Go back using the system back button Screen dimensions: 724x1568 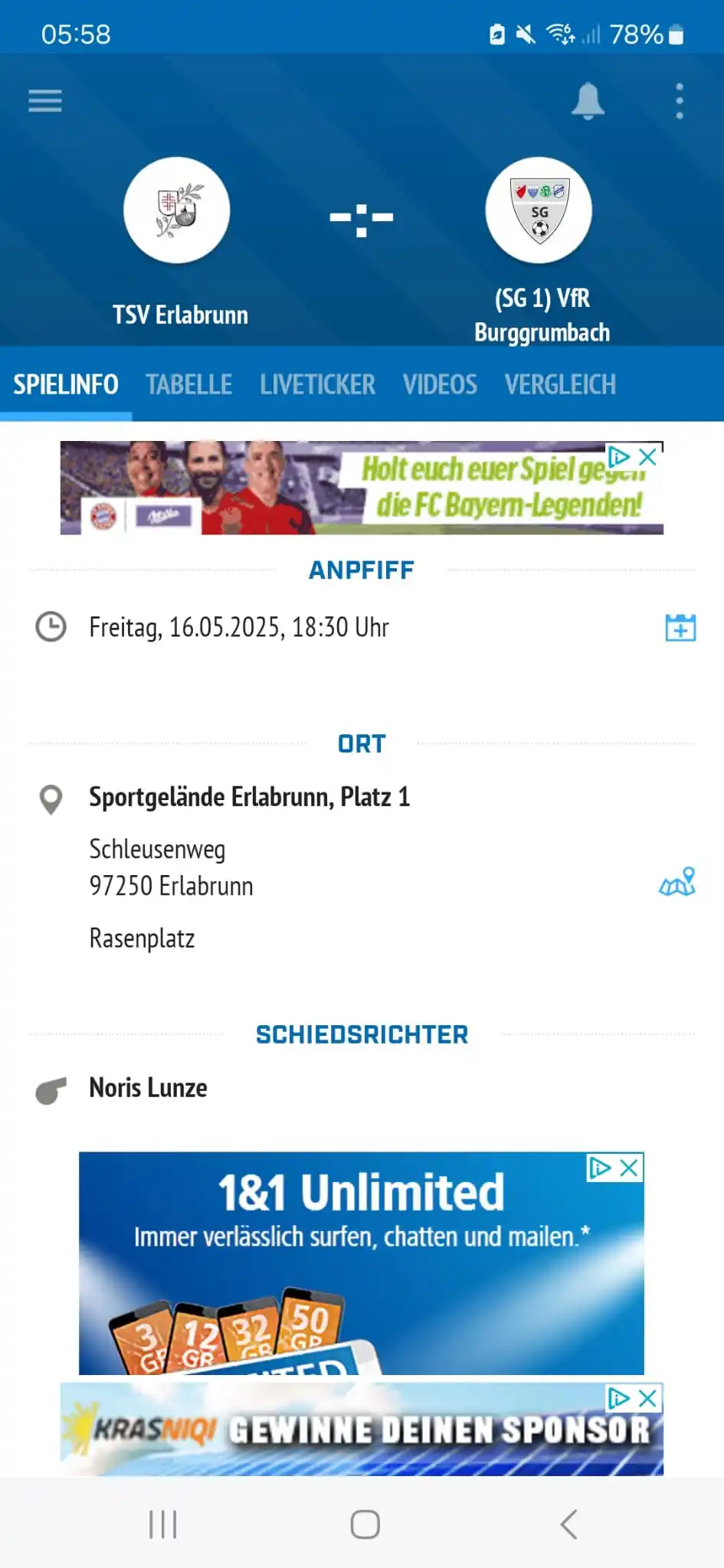click(x=568, y=1524)
